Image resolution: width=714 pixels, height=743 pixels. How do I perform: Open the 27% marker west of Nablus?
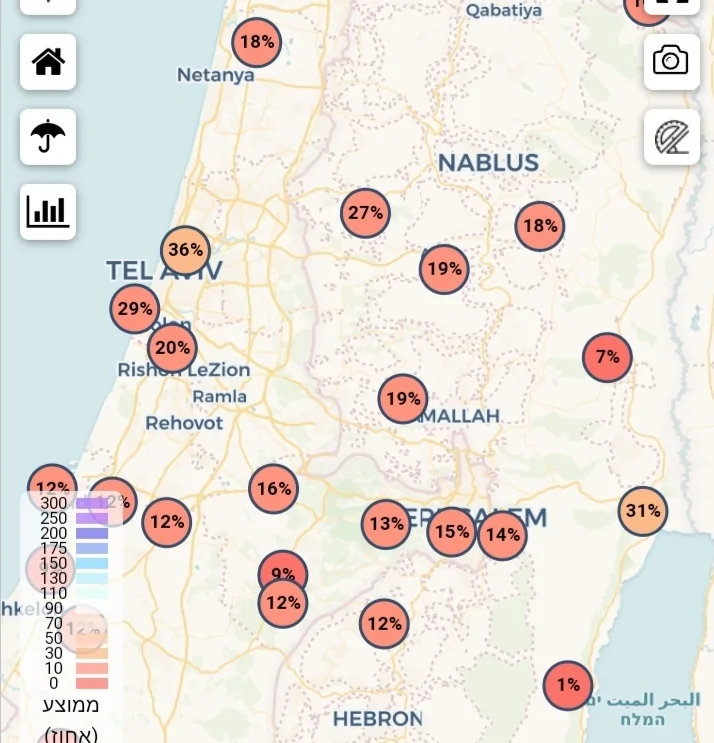point(365,213)
